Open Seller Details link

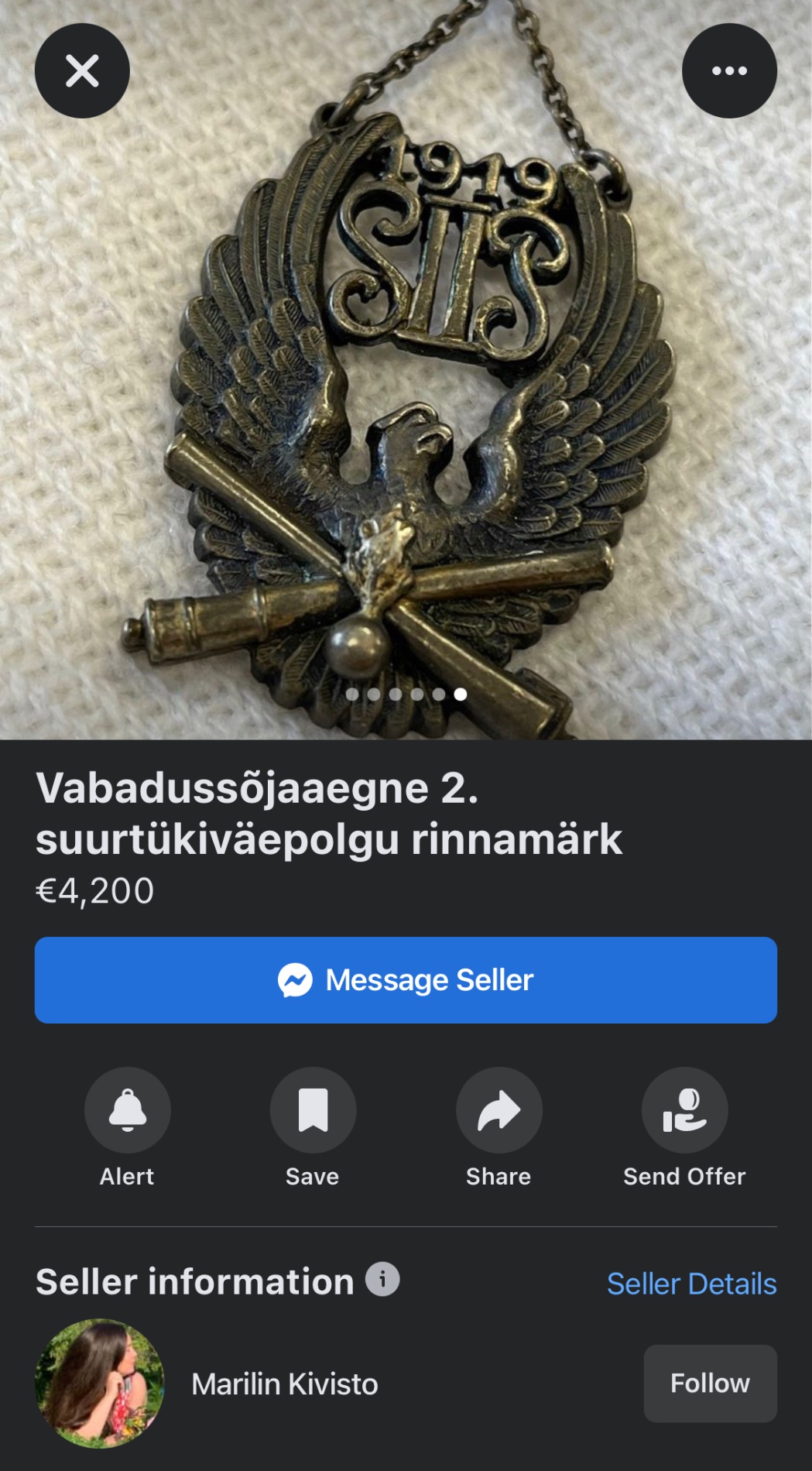[691, 1284]
